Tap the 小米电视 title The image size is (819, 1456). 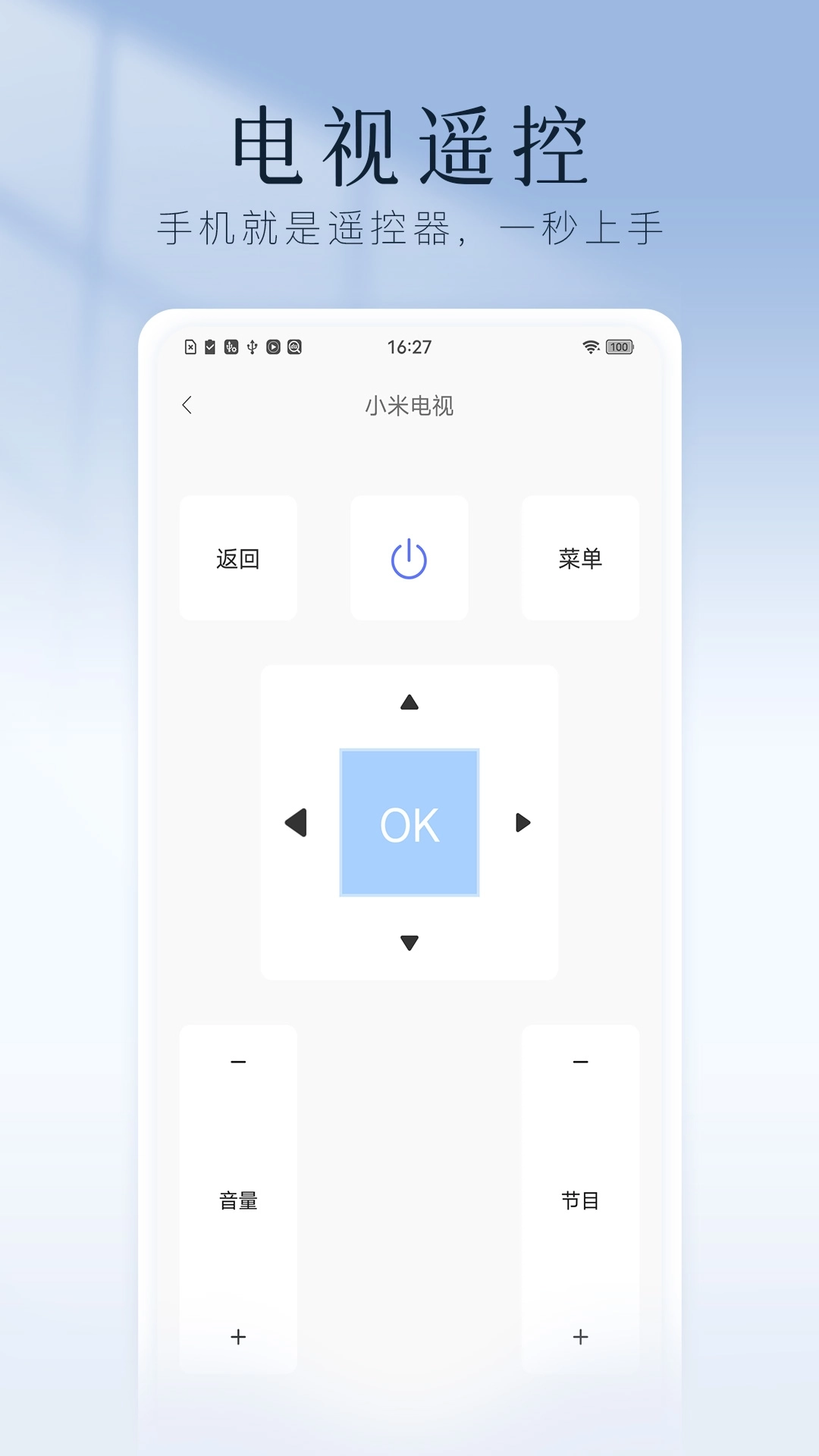point(409,406)
